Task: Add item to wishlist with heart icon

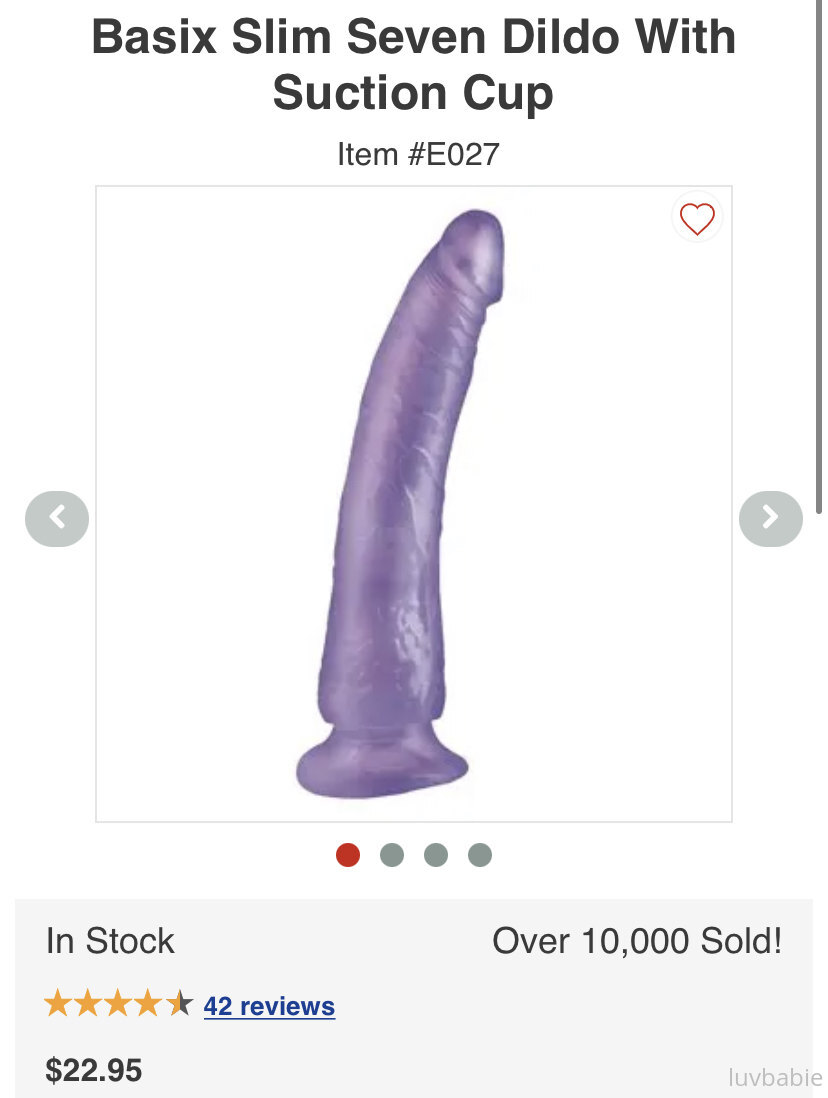Action: click(697, 218)
